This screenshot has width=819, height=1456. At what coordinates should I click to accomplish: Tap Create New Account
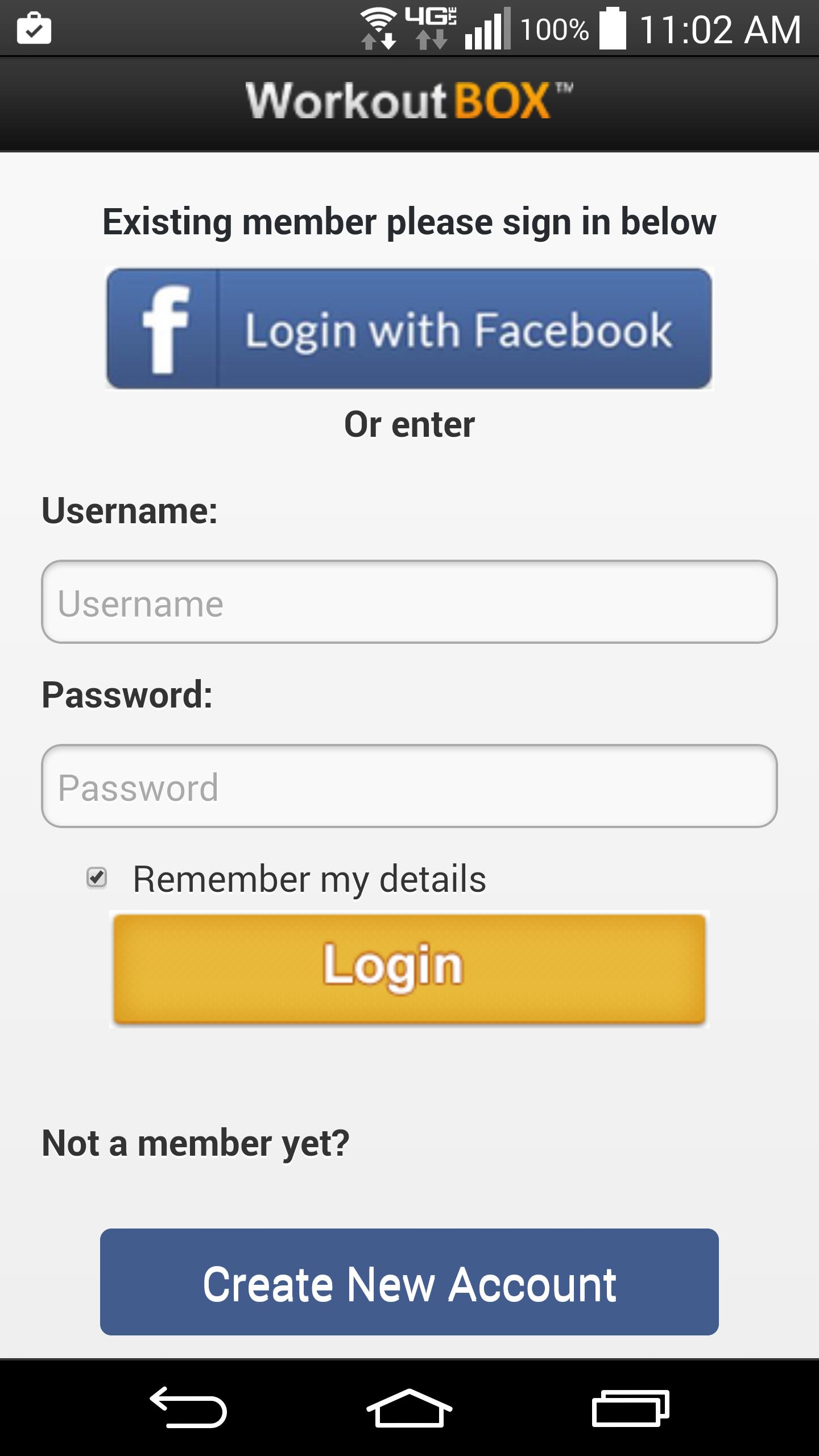coord(409,1282)
